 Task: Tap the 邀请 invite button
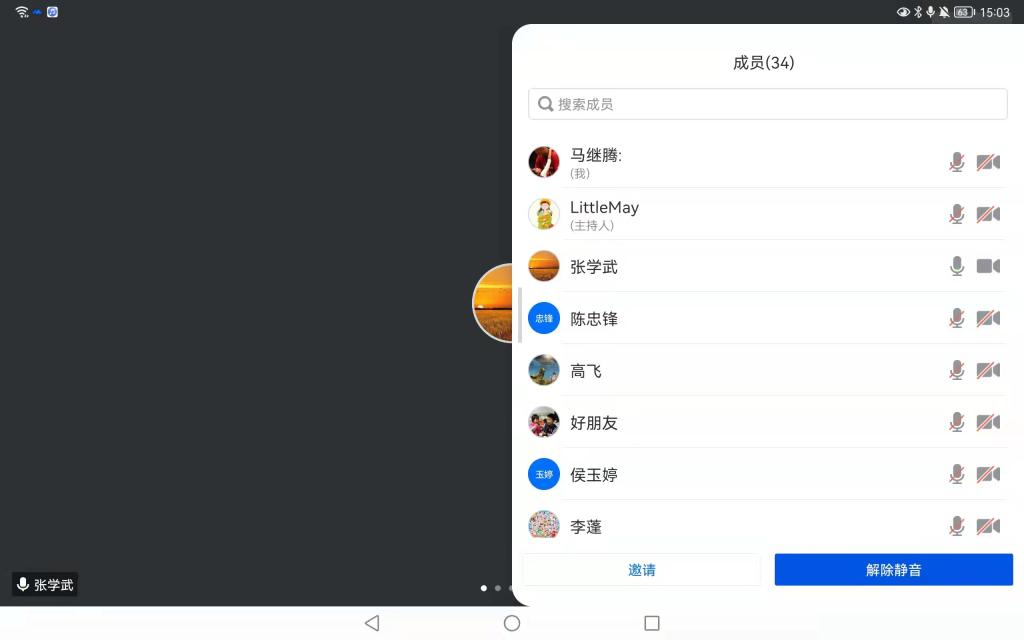point(642,570)
